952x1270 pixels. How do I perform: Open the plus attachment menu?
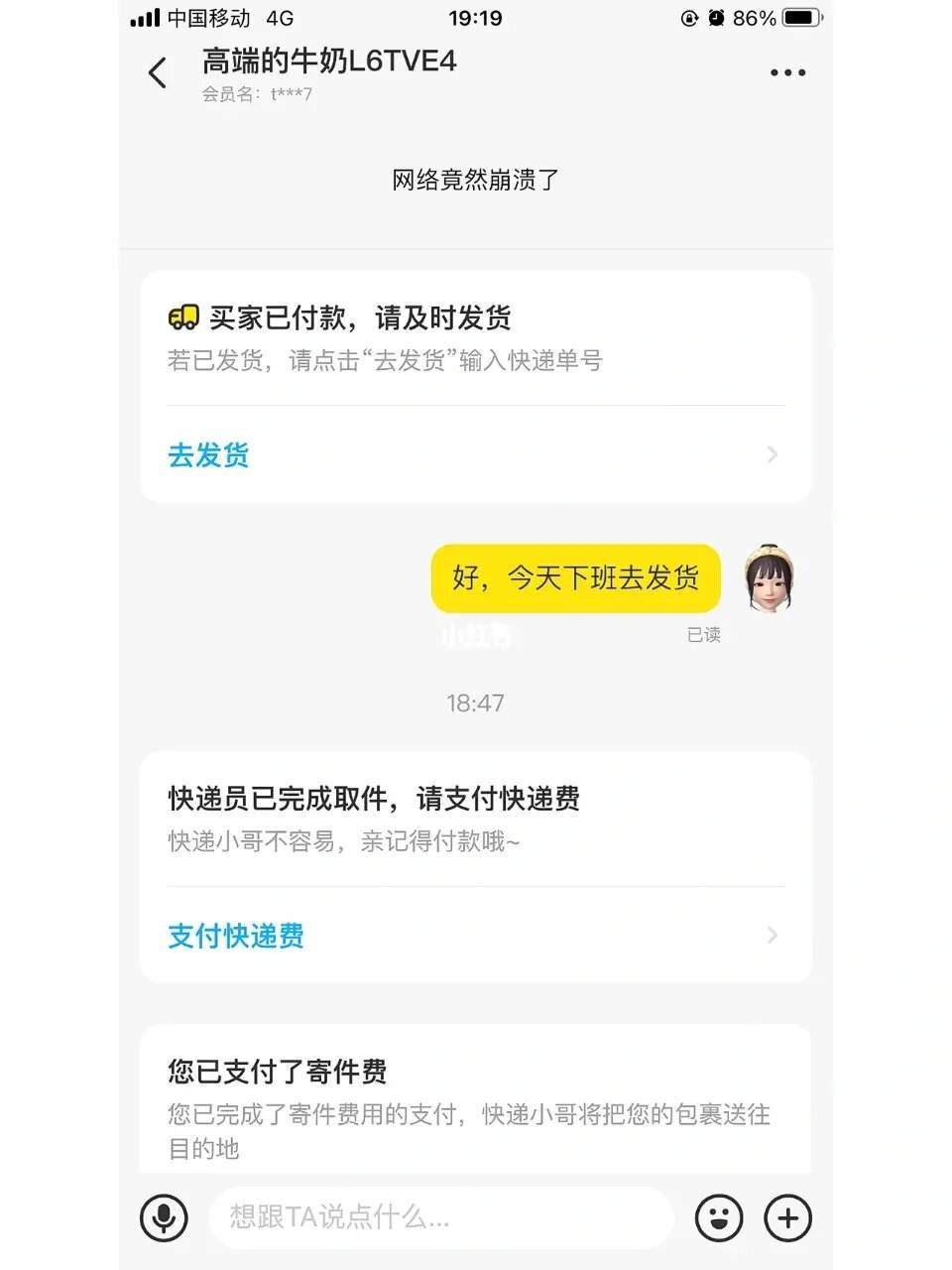pos(788,1217)
